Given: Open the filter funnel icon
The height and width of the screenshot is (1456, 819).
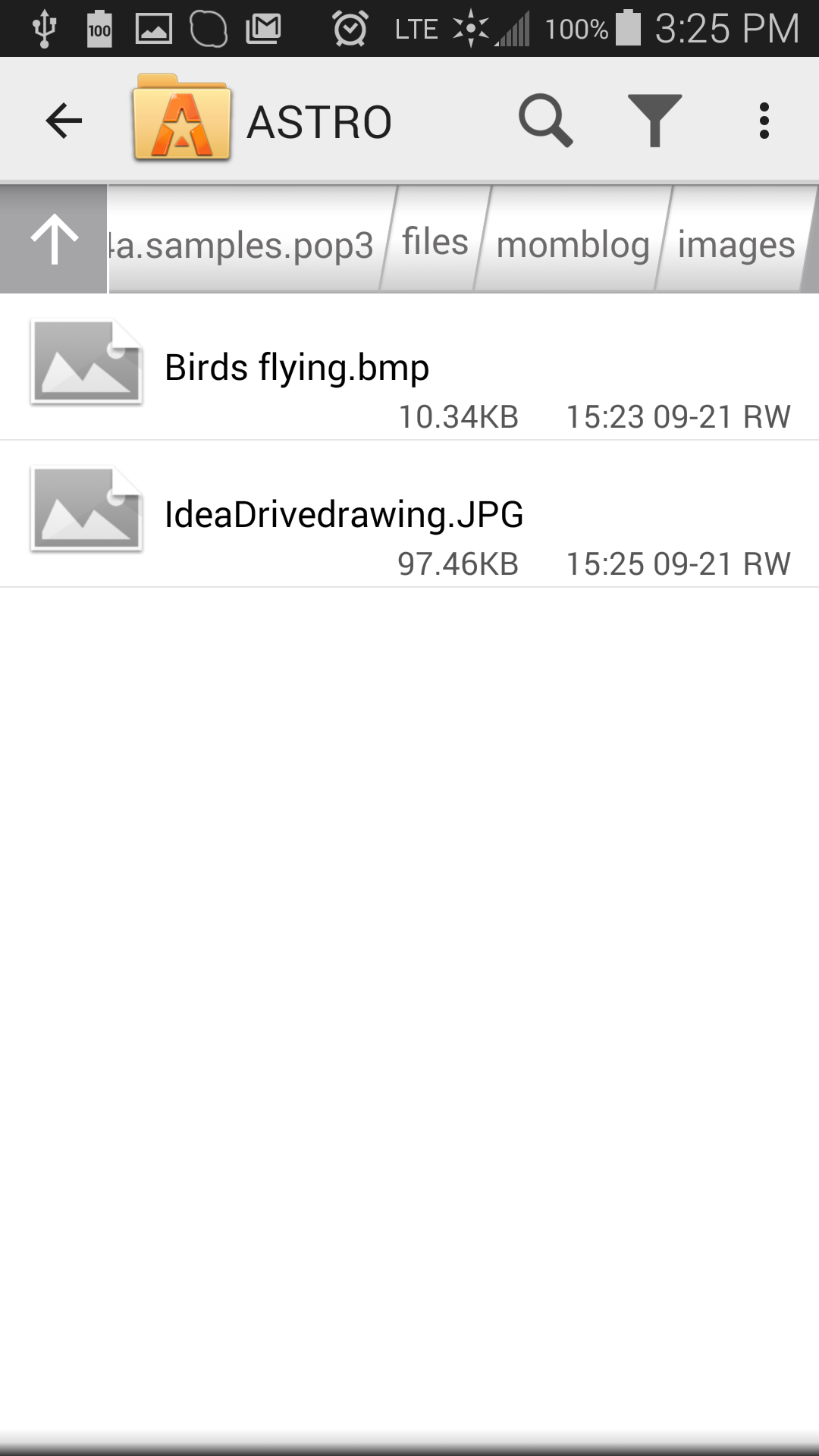Looking at the screenshot, I should point(655,121).
